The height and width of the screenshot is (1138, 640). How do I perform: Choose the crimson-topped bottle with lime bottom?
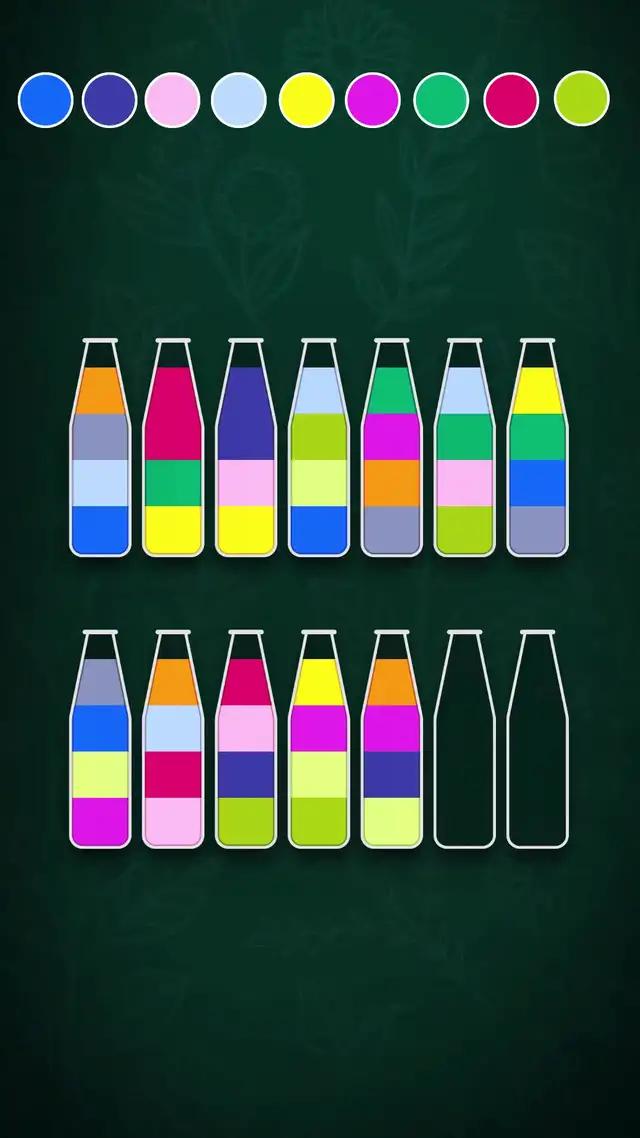[x=246, y=742]
